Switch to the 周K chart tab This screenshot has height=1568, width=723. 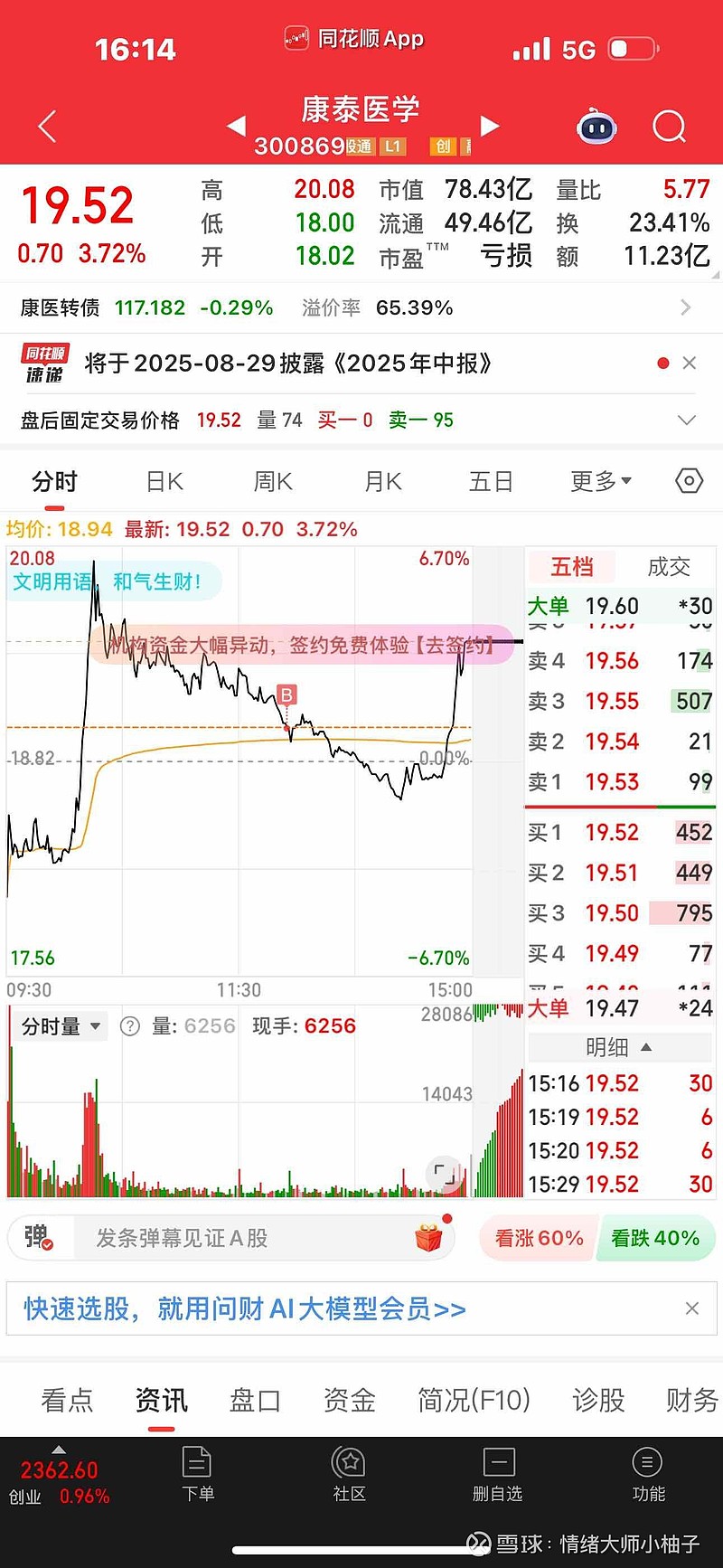(x=273, y=481)
